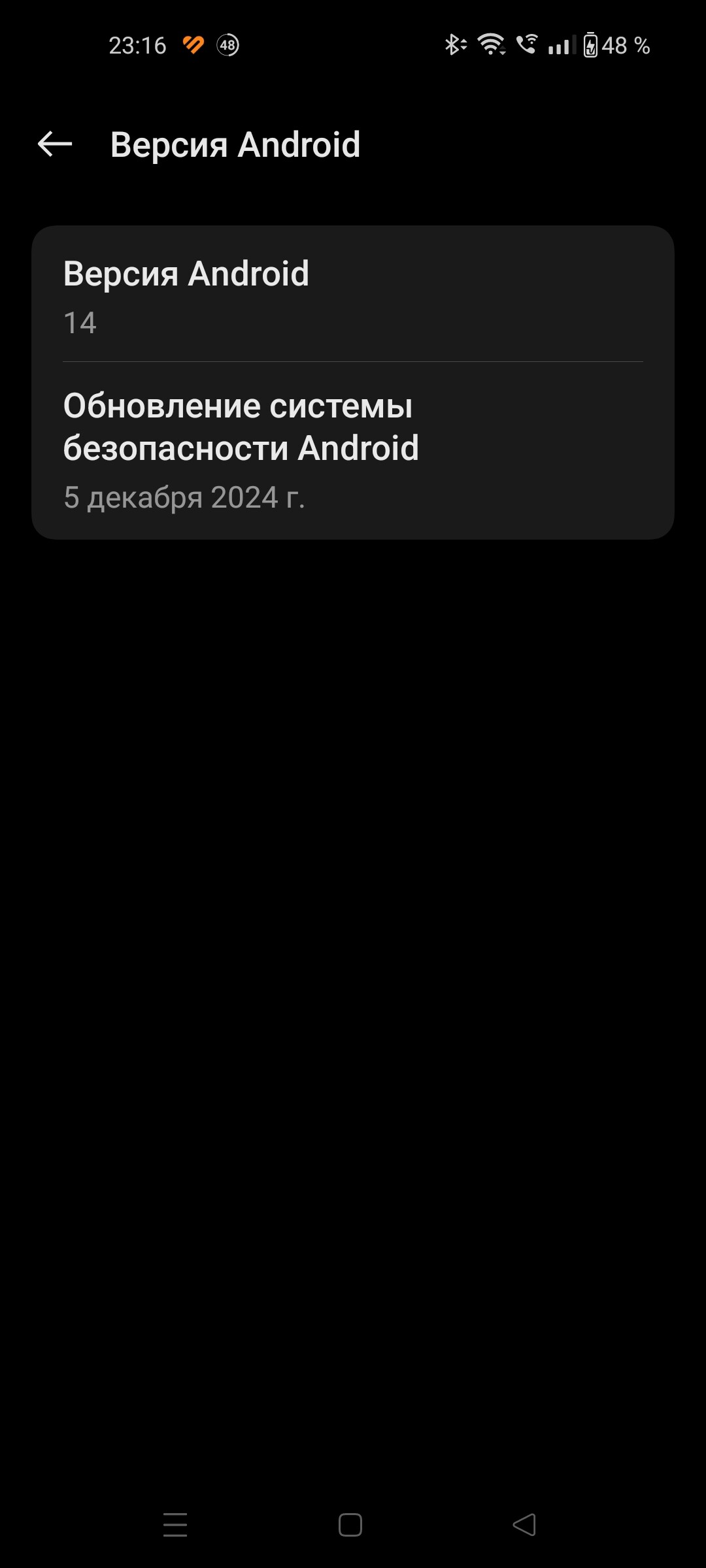The height and width of the screenshot is (1568, 706).
Task: Tap the system back triangle button
Action: (x=524, y=1525)
